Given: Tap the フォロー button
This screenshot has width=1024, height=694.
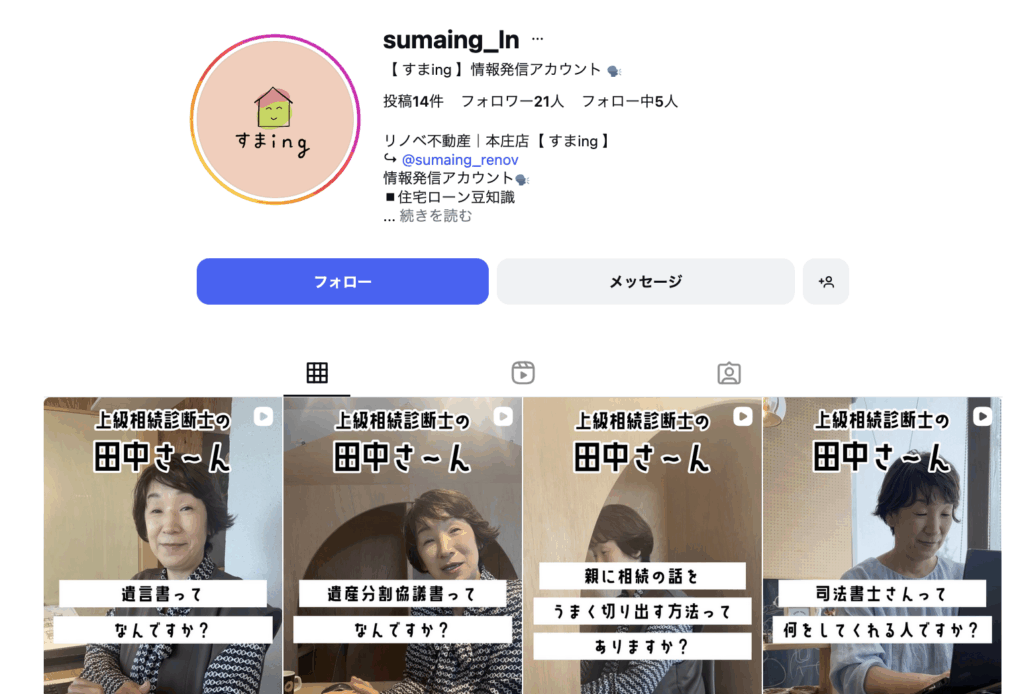Looking at the screenshot, I should [x=342, y=282].
